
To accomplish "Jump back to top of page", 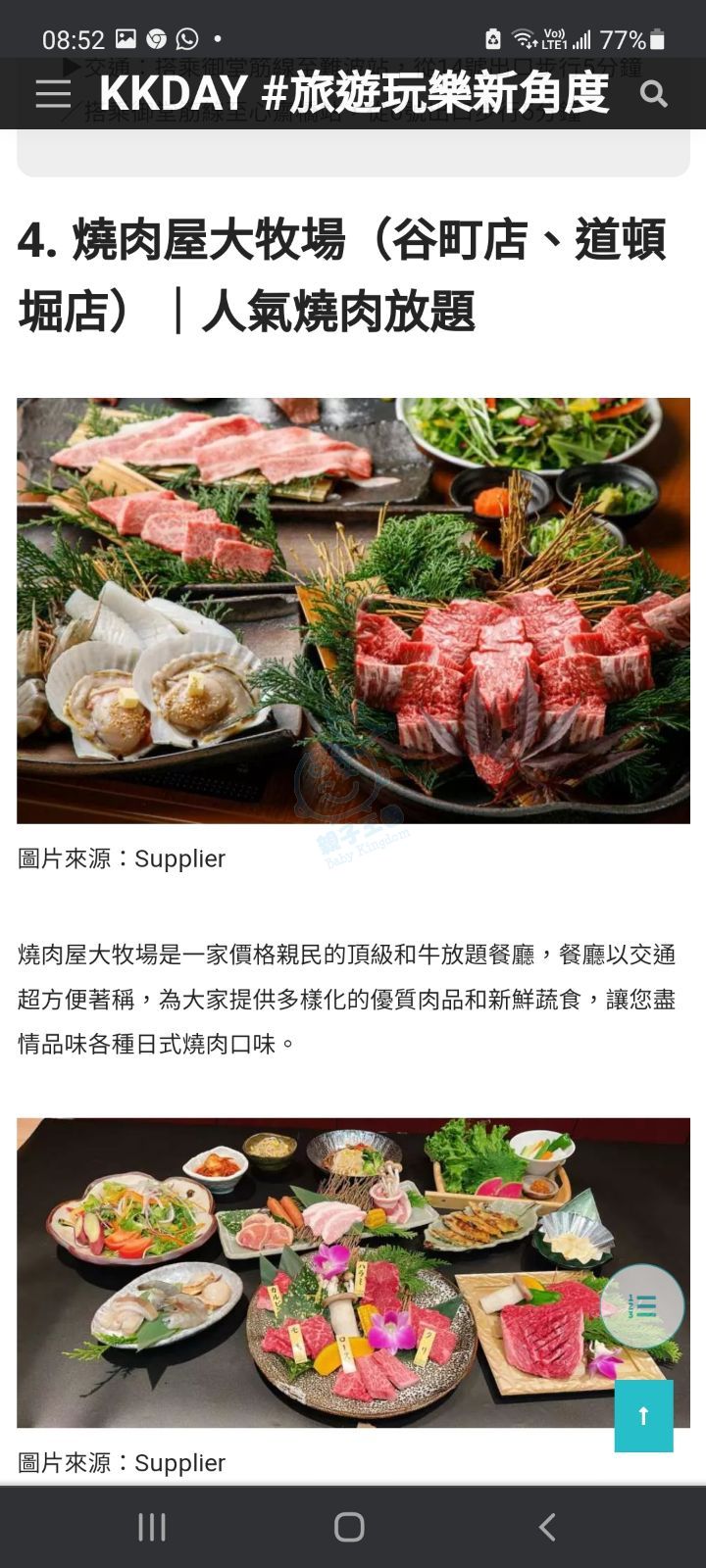I will (x=643, y=1415).
